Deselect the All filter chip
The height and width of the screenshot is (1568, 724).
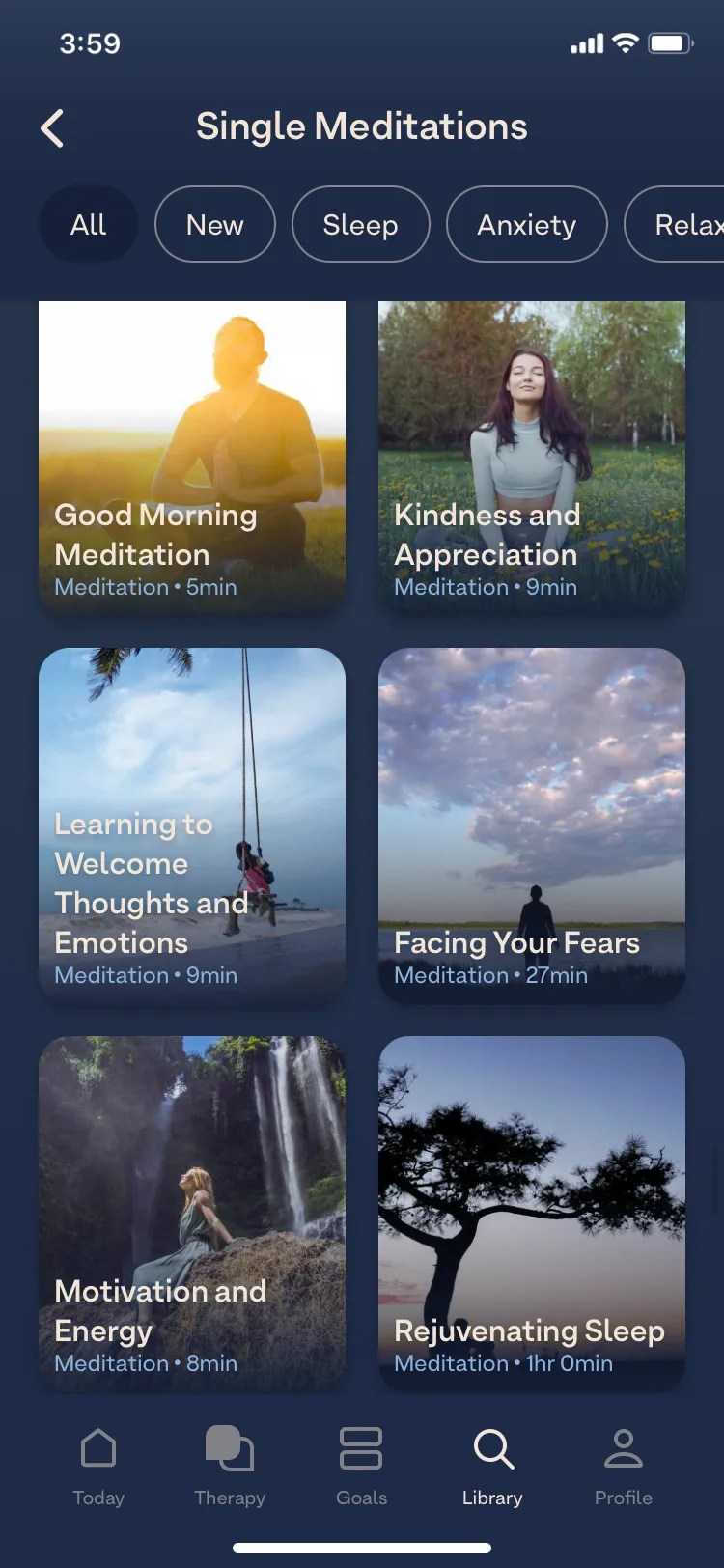[x=88, y=224]
